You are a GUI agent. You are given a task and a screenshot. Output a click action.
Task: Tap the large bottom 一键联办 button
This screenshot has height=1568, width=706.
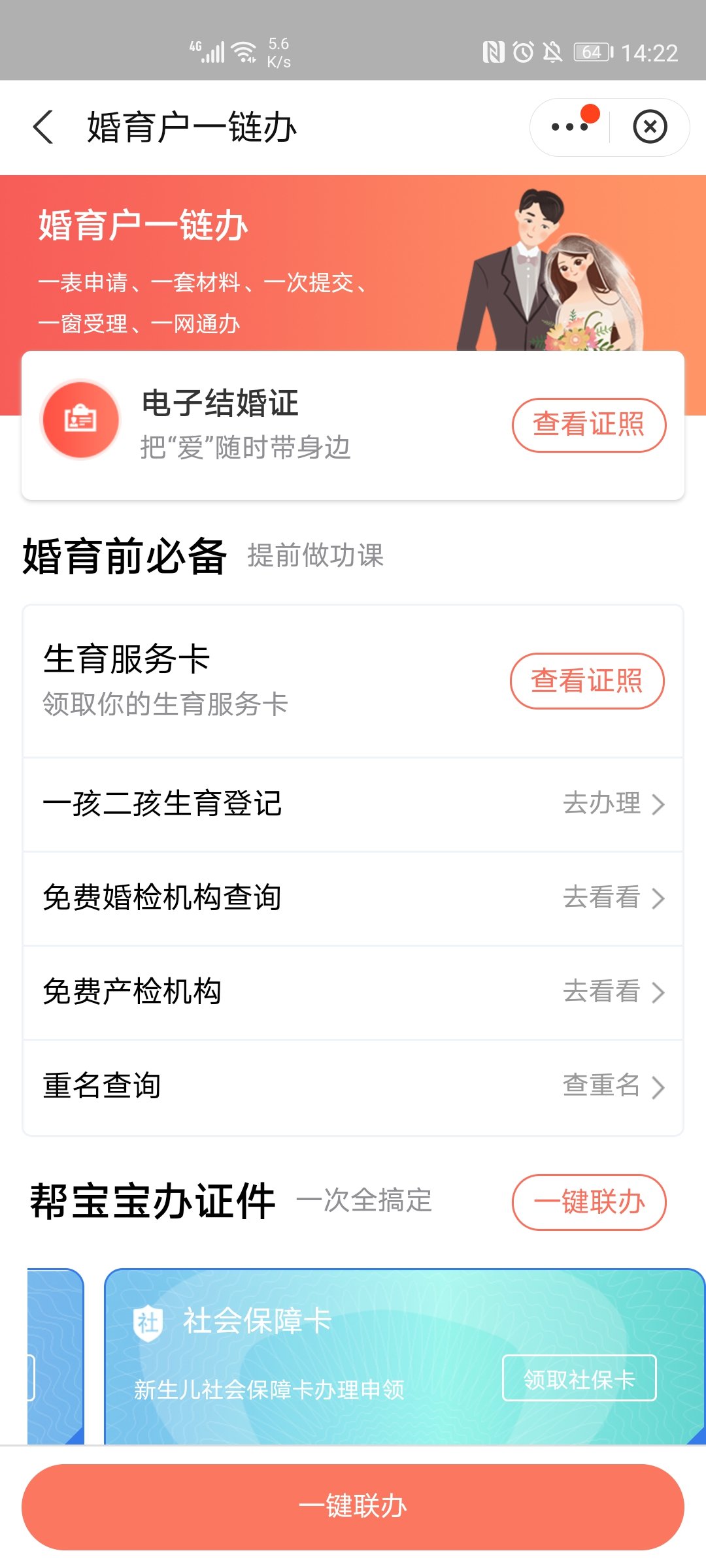(x=353, y=1507)
